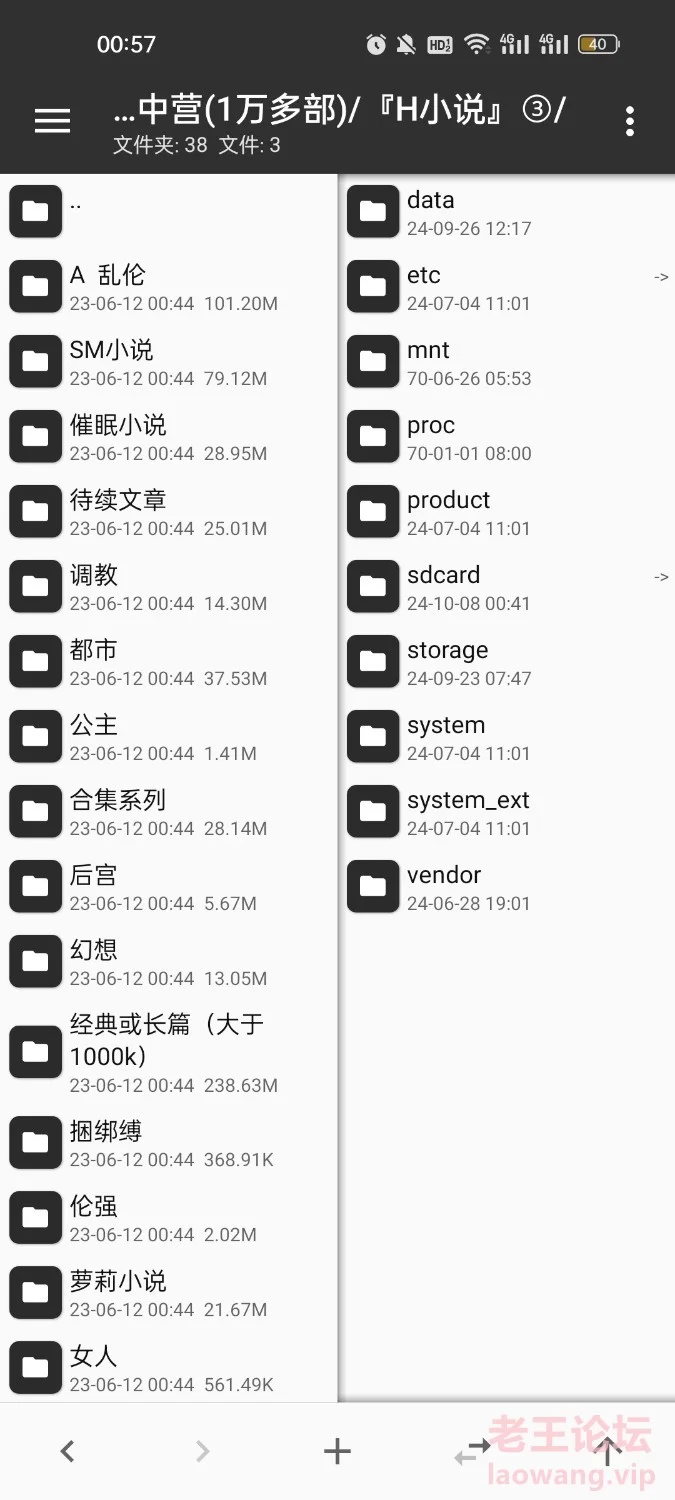Tap the back arrow in bottom toolbar
Viewport: 675px width, 1500px height.
(67, 1451)
